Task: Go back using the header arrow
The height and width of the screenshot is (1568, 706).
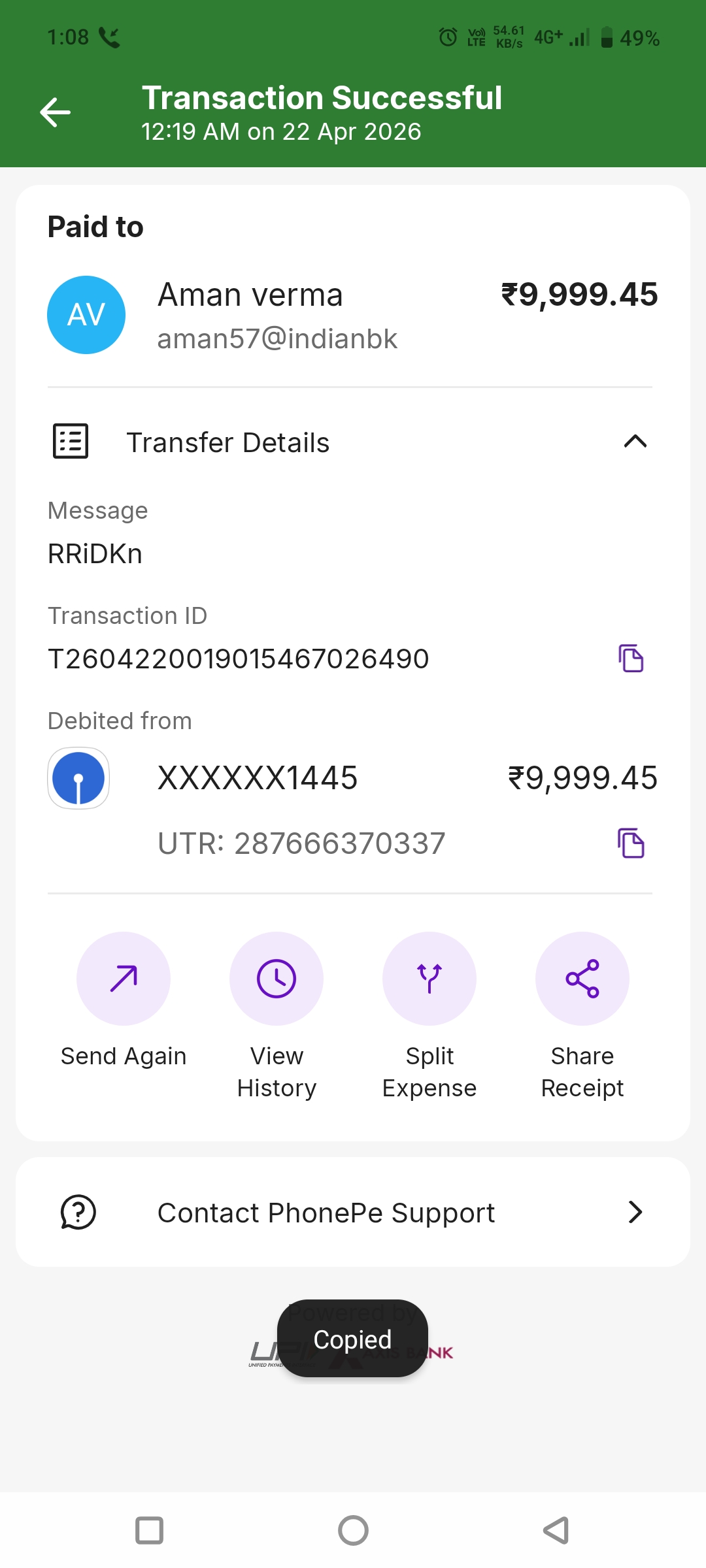Action: [56, 112]
